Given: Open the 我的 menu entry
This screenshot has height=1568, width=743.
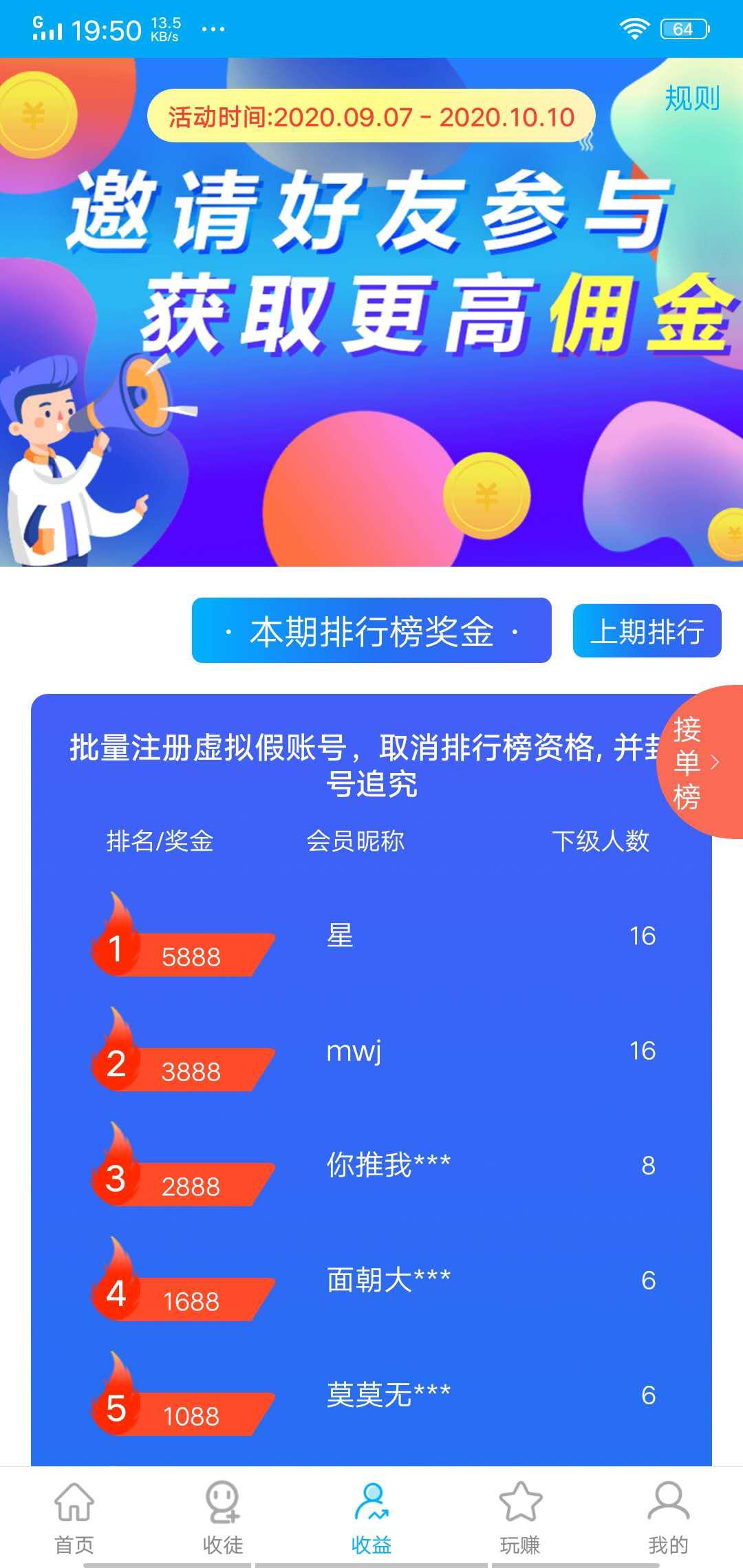Looking at the screenshot, I should click(x=665, y=1540).
